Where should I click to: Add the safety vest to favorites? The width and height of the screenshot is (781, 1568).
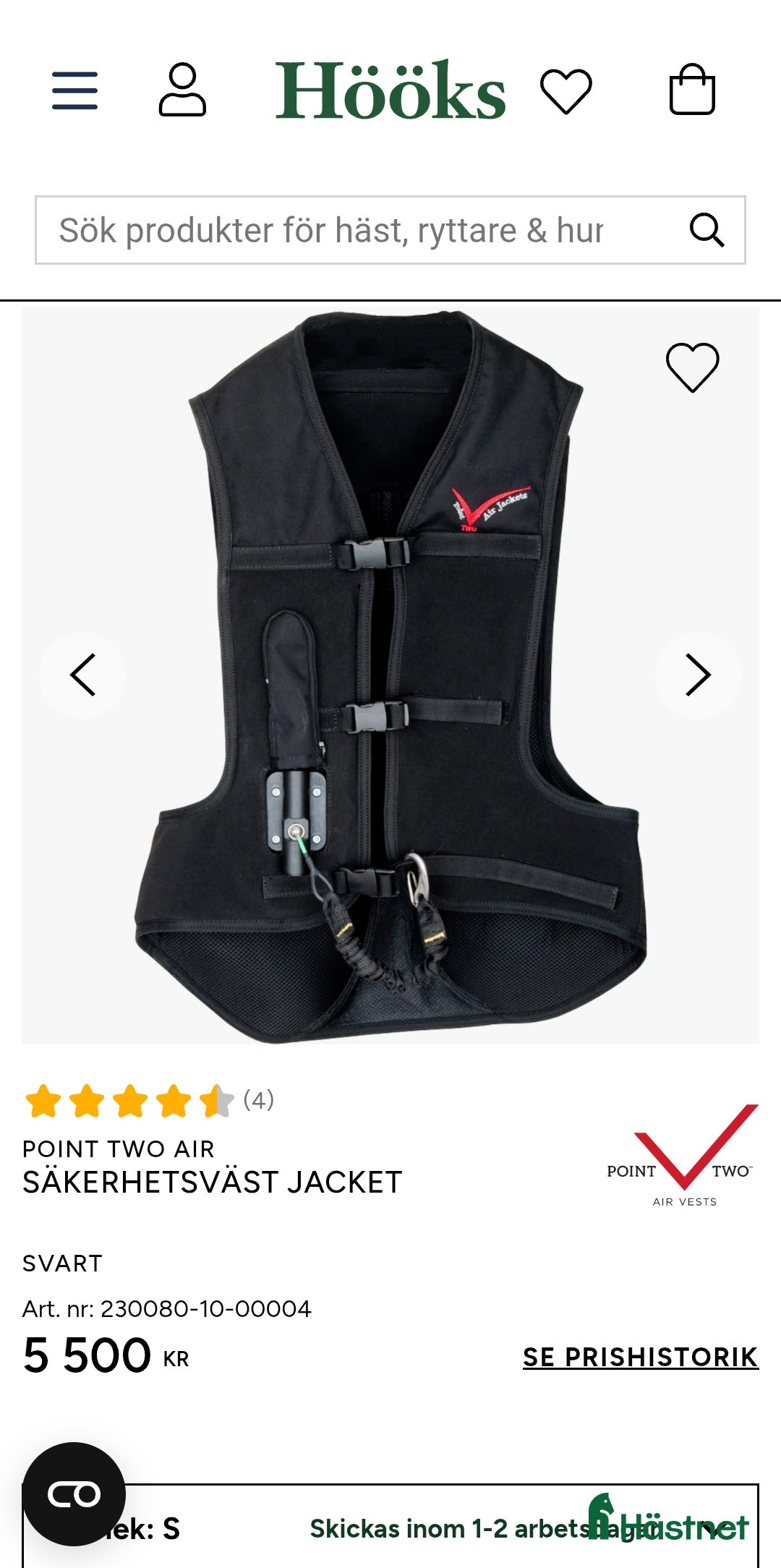[692, 367]
